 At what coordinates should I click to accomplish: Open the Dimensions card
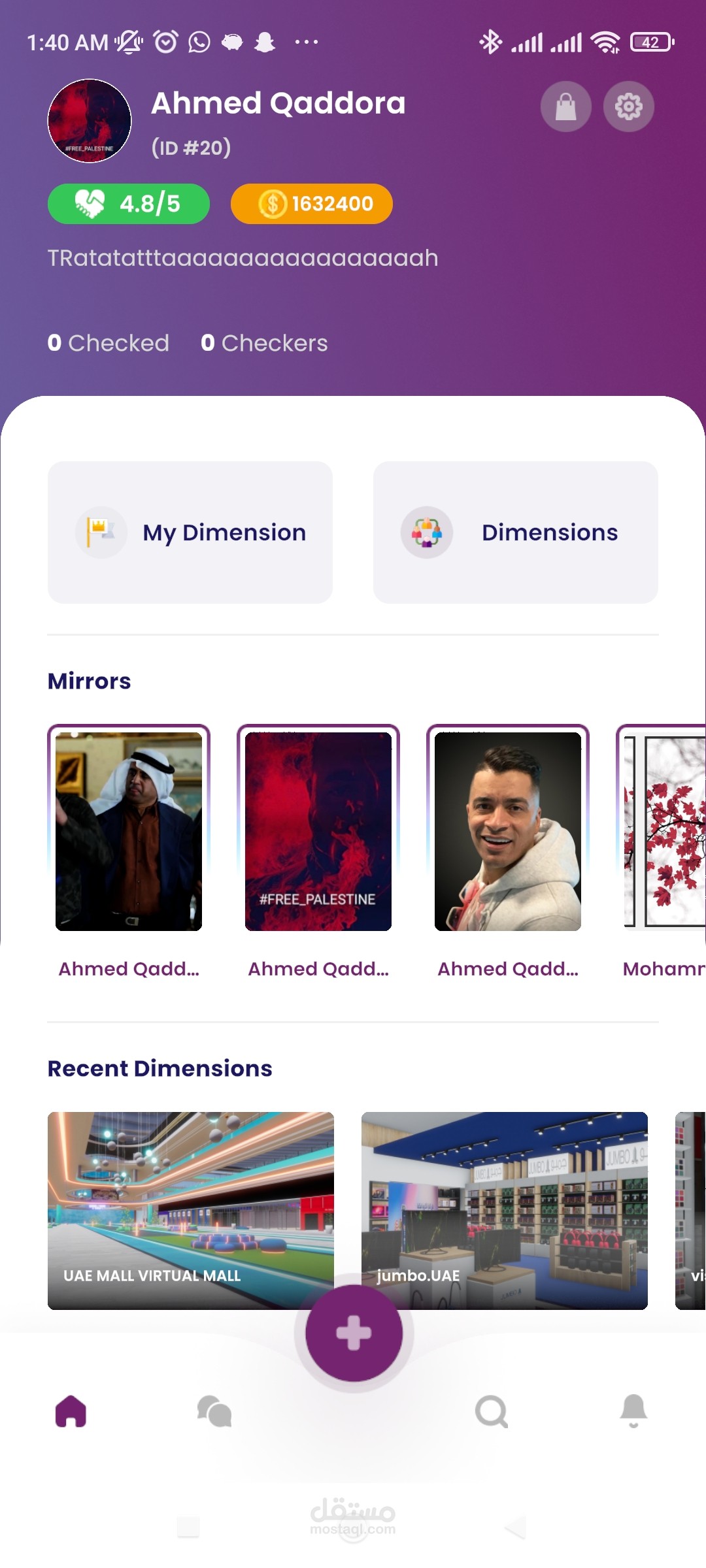click(x=516, y=532)
